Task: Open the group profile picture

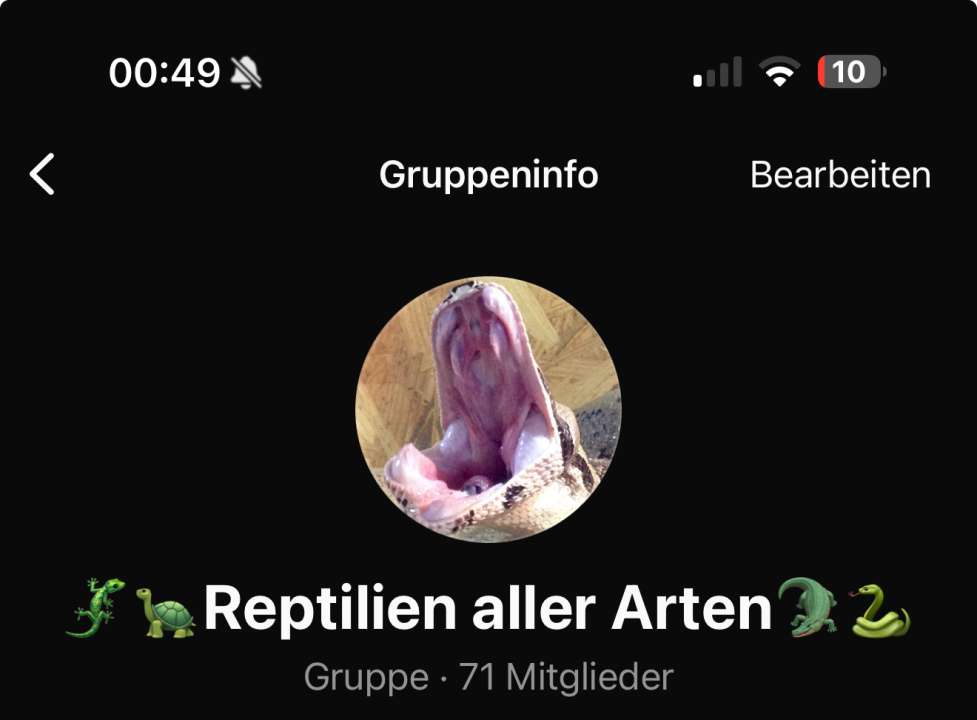Action: coord(488,409)
